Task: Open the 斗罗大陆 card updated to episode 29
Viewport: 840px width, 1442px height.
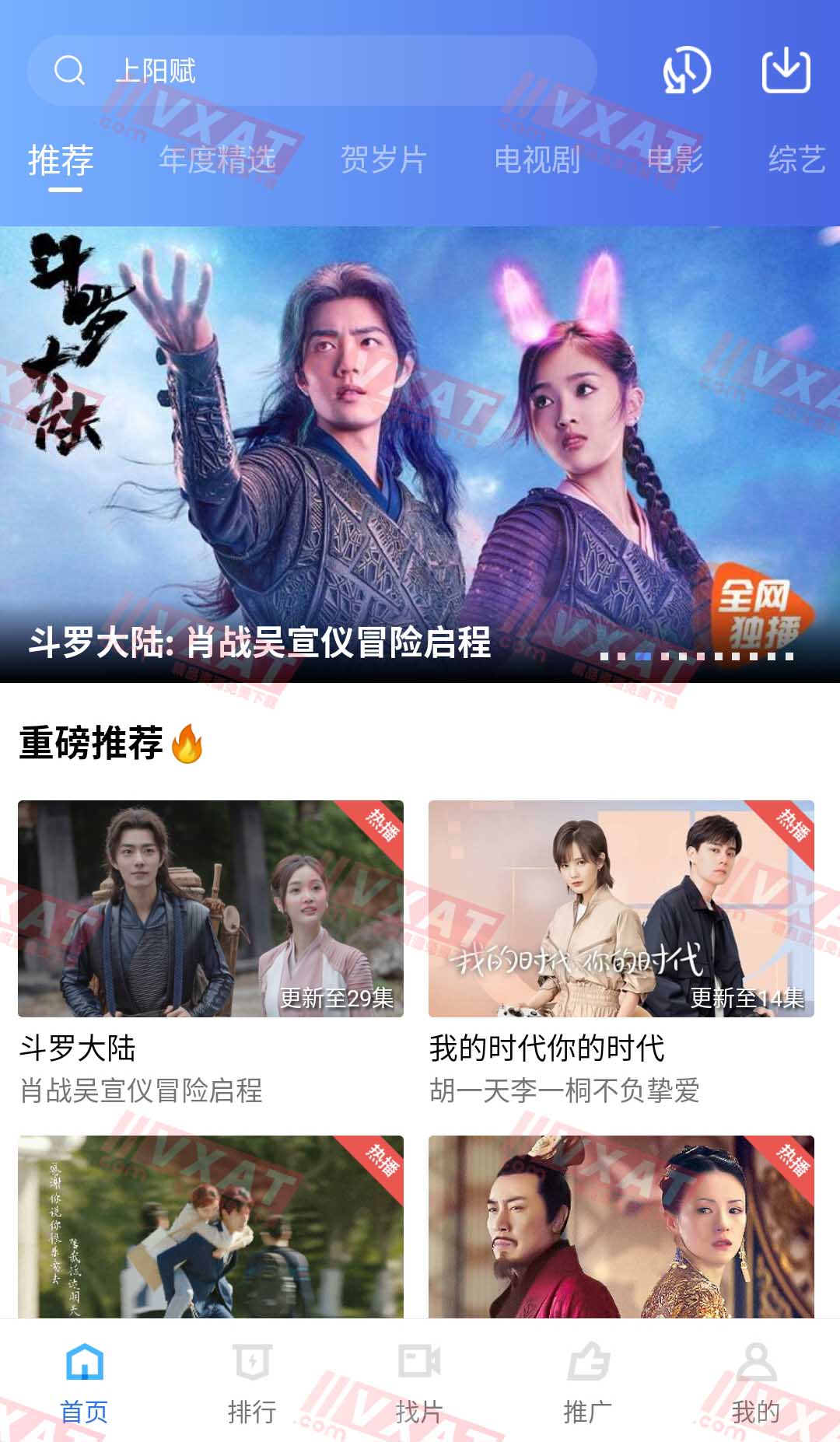Action: pos(211,908)
